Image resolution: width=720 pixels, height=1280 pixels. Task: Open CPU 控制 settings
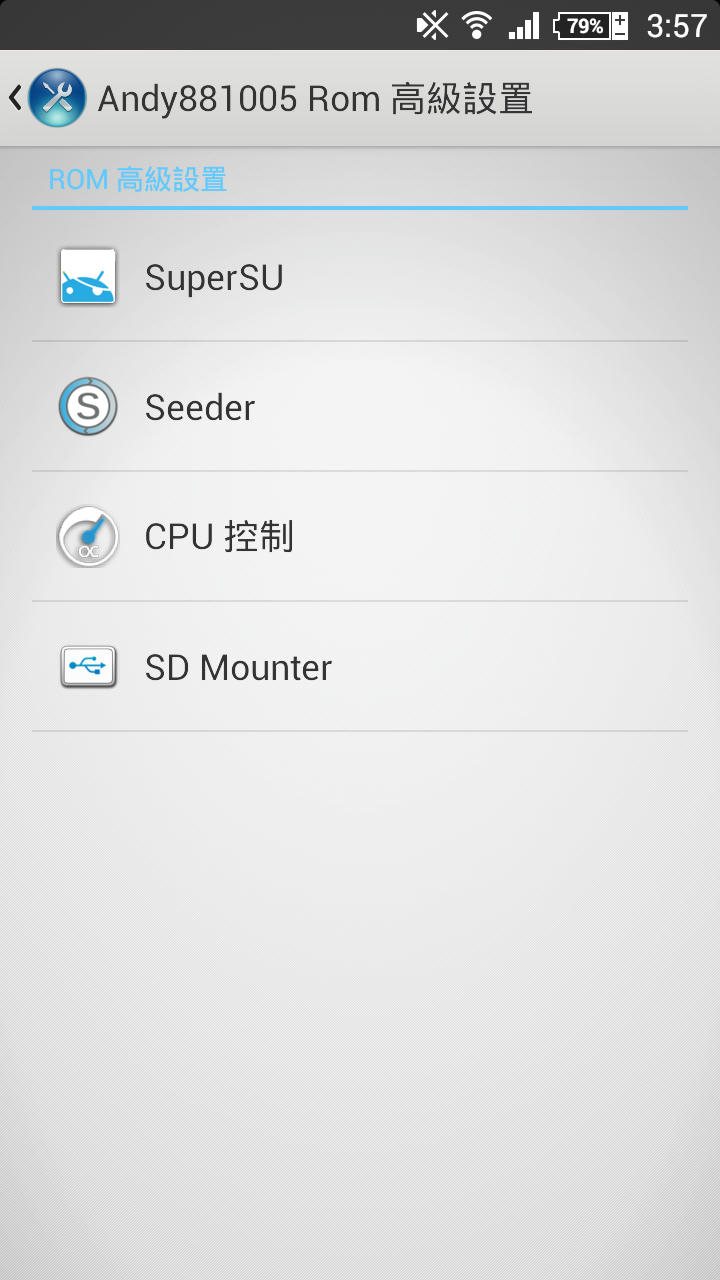(360, 537)
